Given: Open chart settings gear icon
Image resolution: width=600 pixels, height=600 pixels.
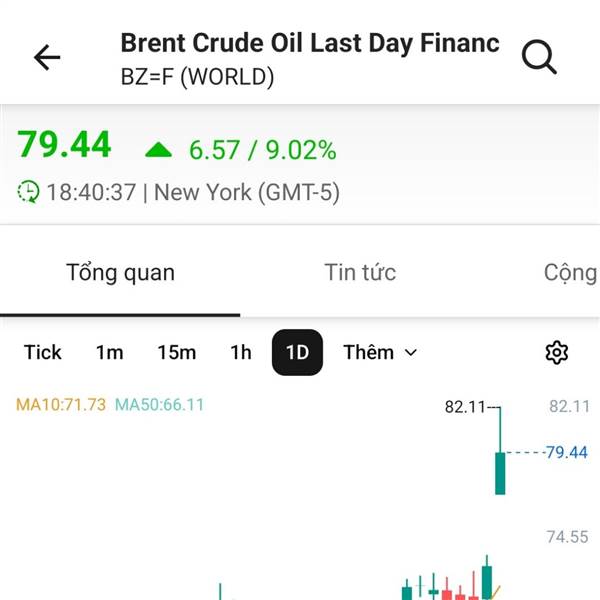Looking at the screenshot, I should (557, 352).
